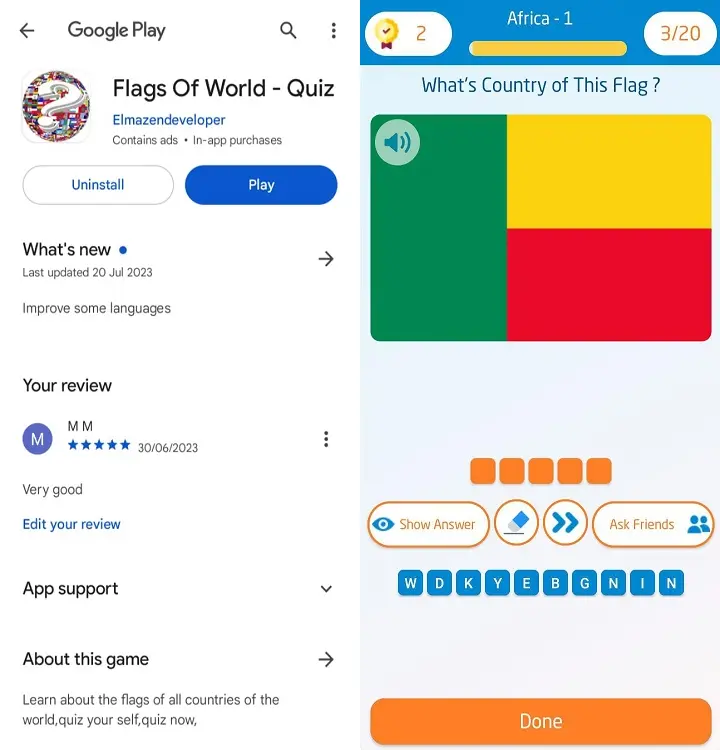
Task: Open search in Google Play
Action: [x=288, y=31]
